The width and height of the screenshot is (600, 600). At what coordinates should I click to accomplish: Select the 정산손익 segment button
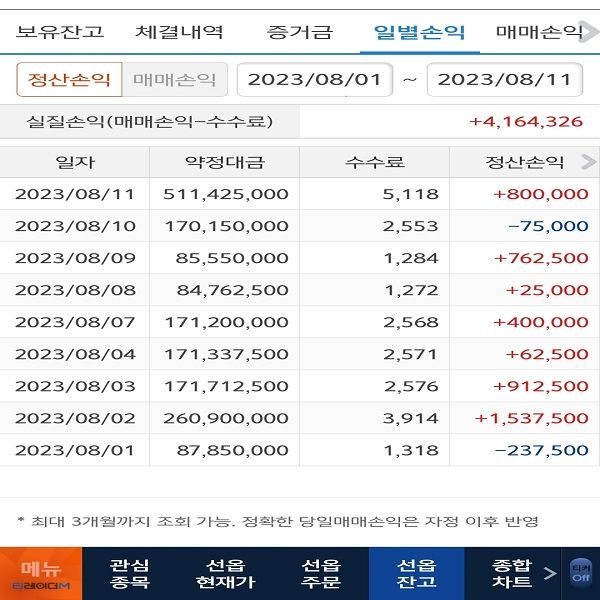coord(68,79)
